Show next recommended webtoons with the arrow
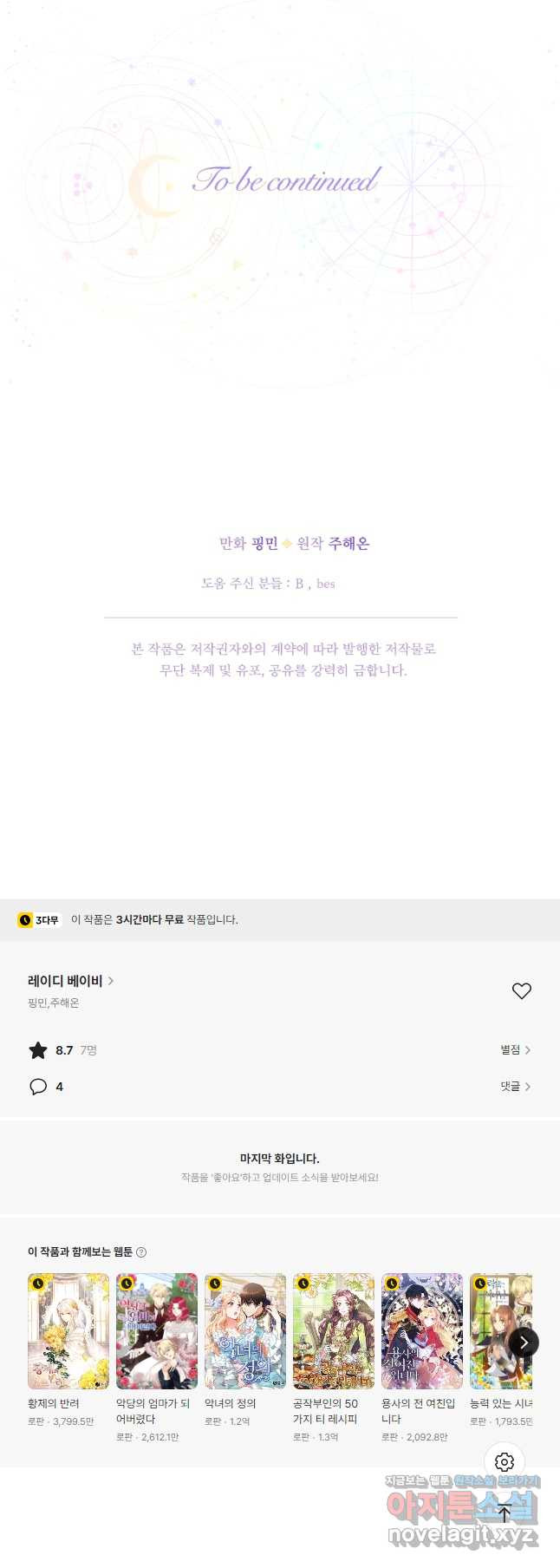The height and width of the screenshot is (1568, 560). [523, 1343]
